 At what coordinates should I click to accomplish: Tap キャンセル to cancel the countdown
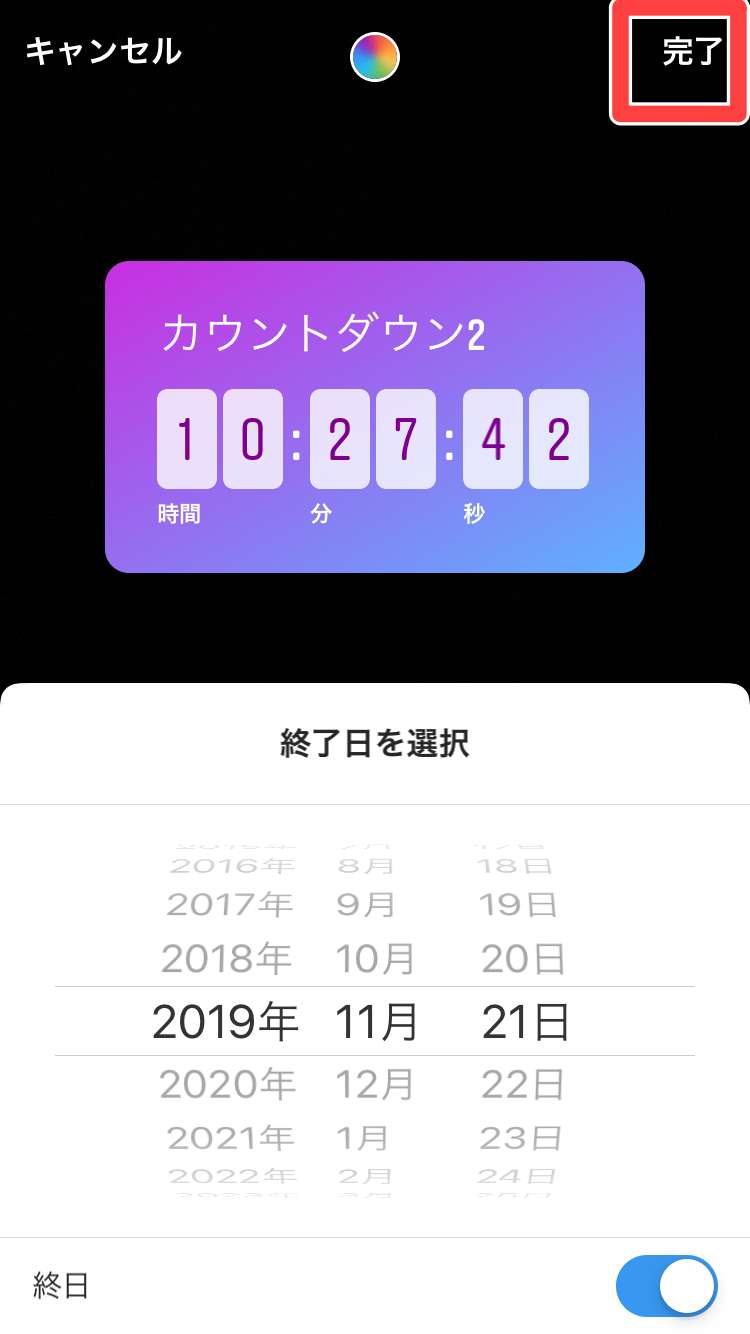[103, 51]
